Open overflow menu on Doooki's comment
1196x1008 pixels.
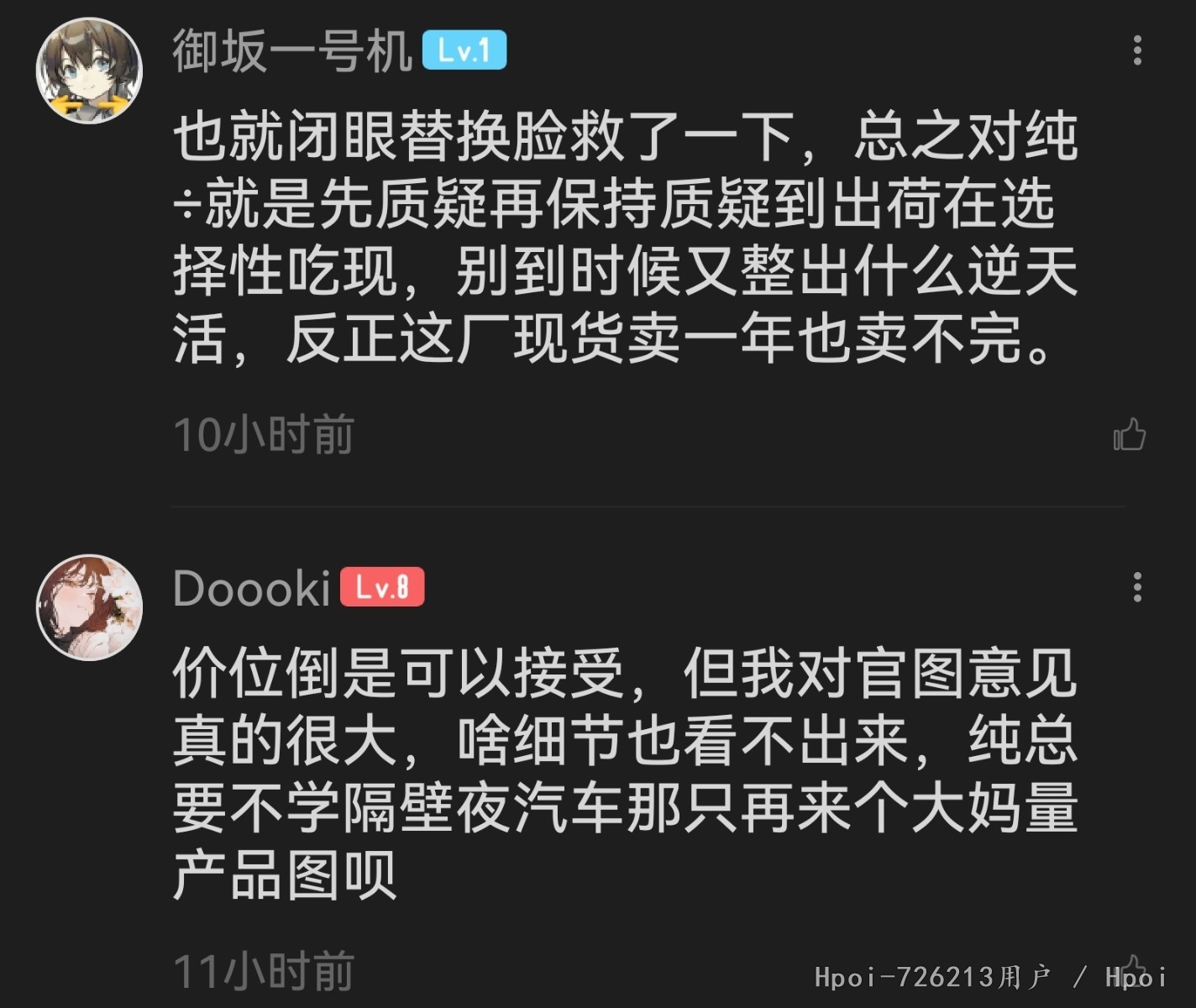[x=1137, y=587]
